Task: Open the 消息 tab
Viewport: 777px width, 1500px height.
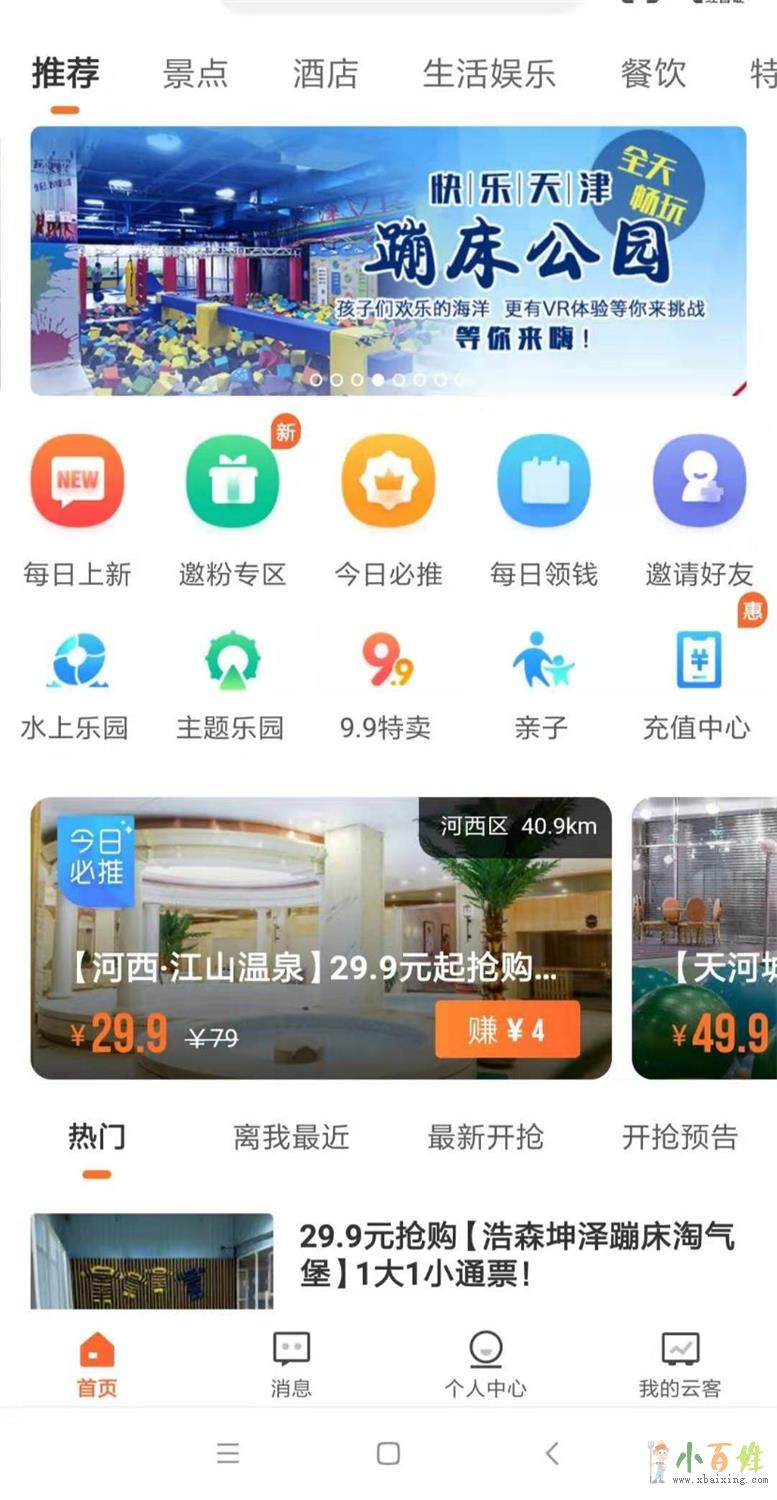Action: pyautogui.click(x=291, y=1364)
